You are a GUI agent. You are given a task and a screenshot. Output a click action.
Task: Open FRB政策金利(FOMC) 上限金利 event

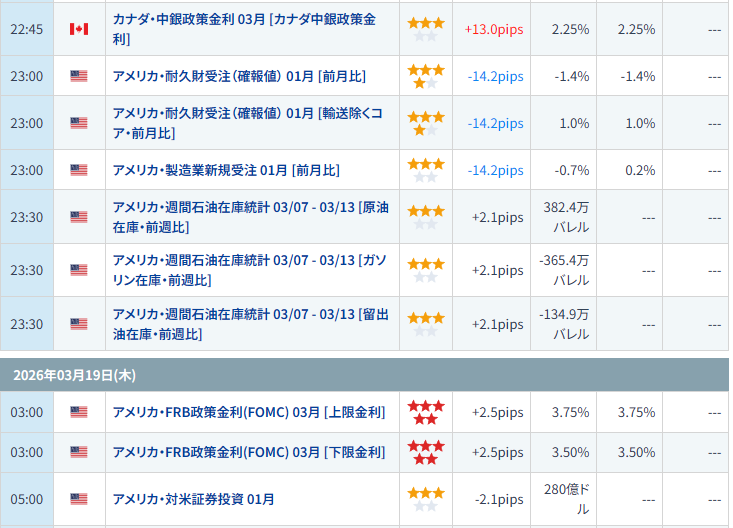[x=248, y=412]
